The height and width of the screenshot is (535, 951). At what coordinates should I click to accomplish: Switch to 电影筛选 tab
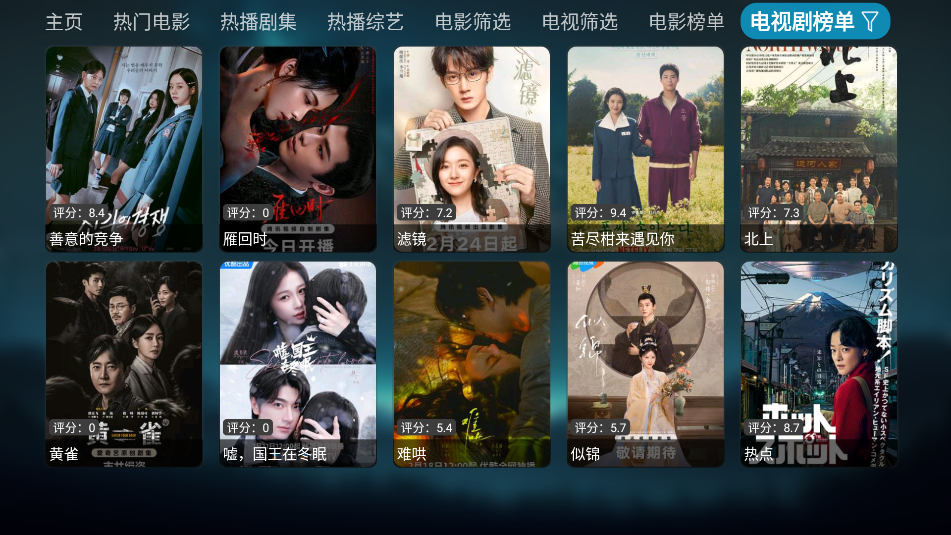[472, 21]
